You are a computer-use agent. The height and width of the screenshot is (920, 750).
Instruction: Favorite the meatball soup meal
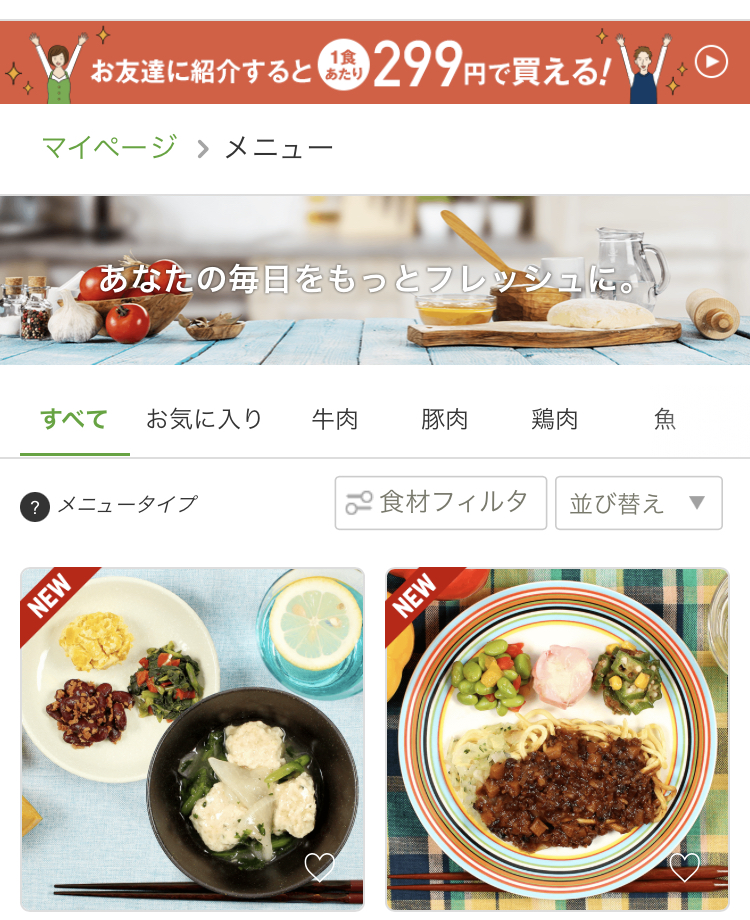(320, 866)
